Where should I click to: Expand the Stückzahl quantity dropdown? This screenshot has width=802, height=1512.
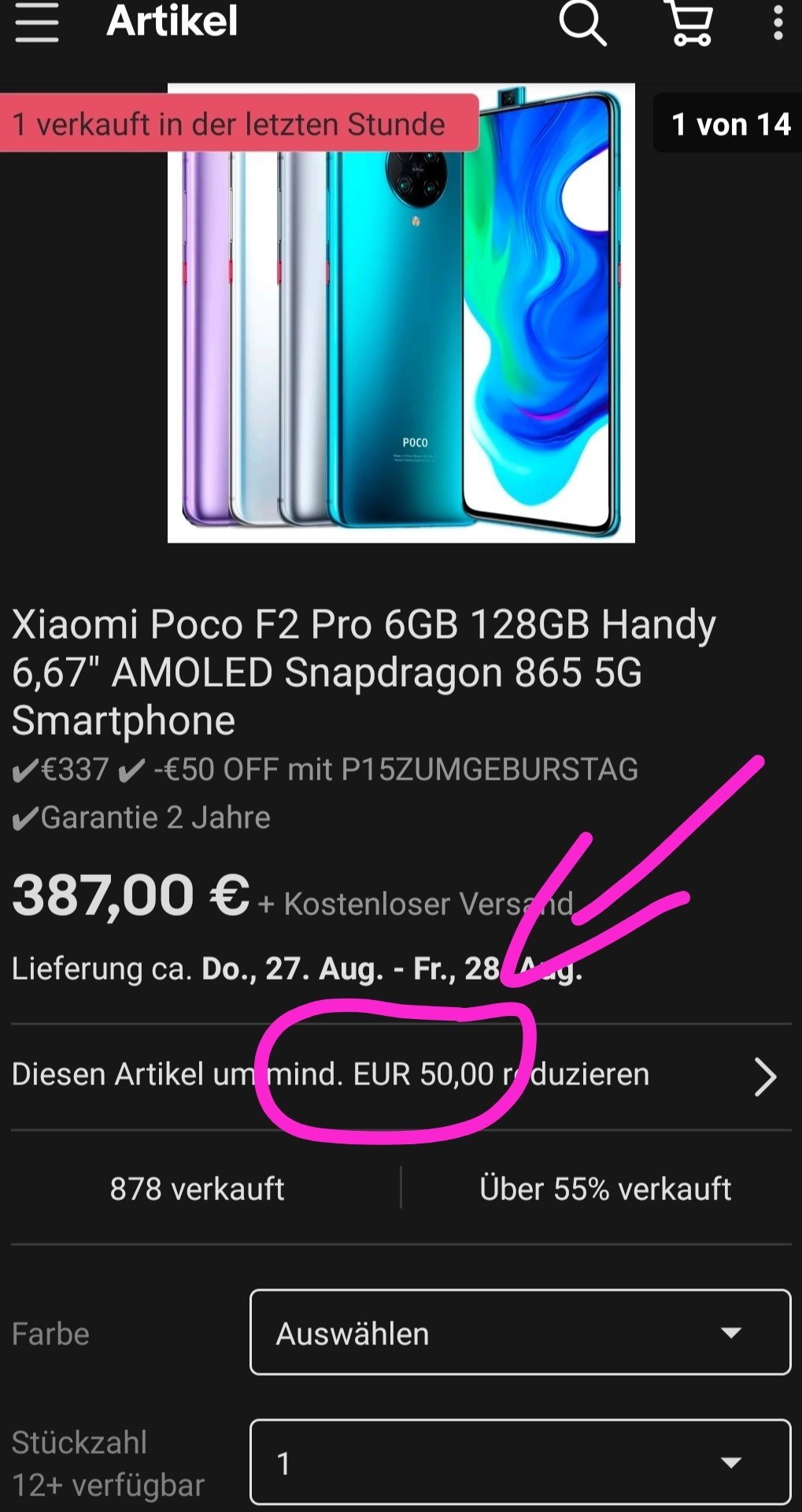pyautogui.click(x=520, y=1462)
